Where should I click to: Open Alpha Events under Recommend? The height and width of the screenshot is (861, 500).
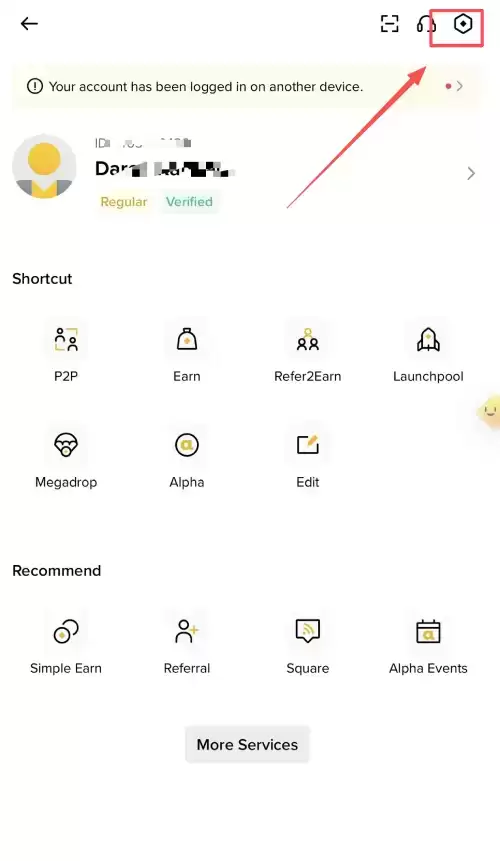coord(428,643)
